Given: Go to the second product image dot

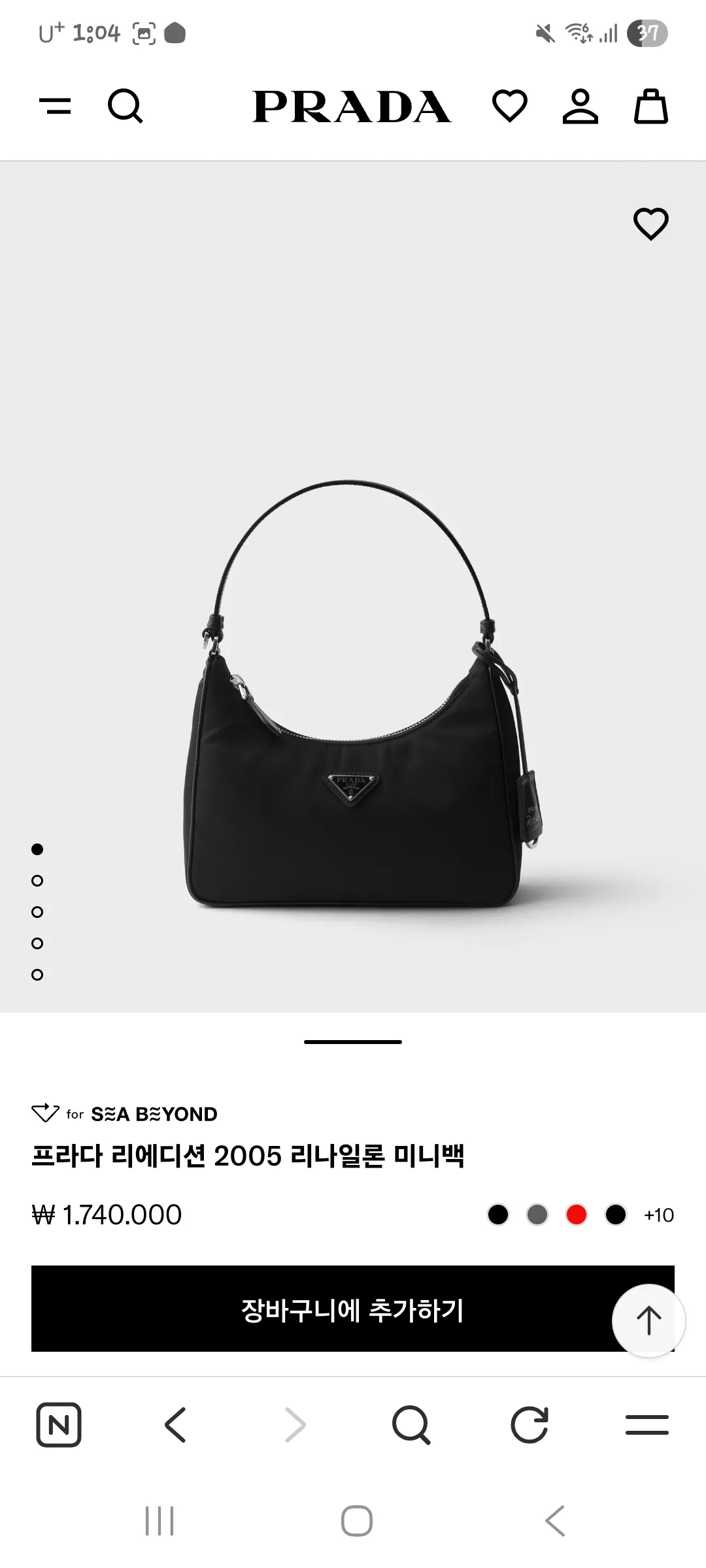Looking at the screenshot, I should [37, 881].
